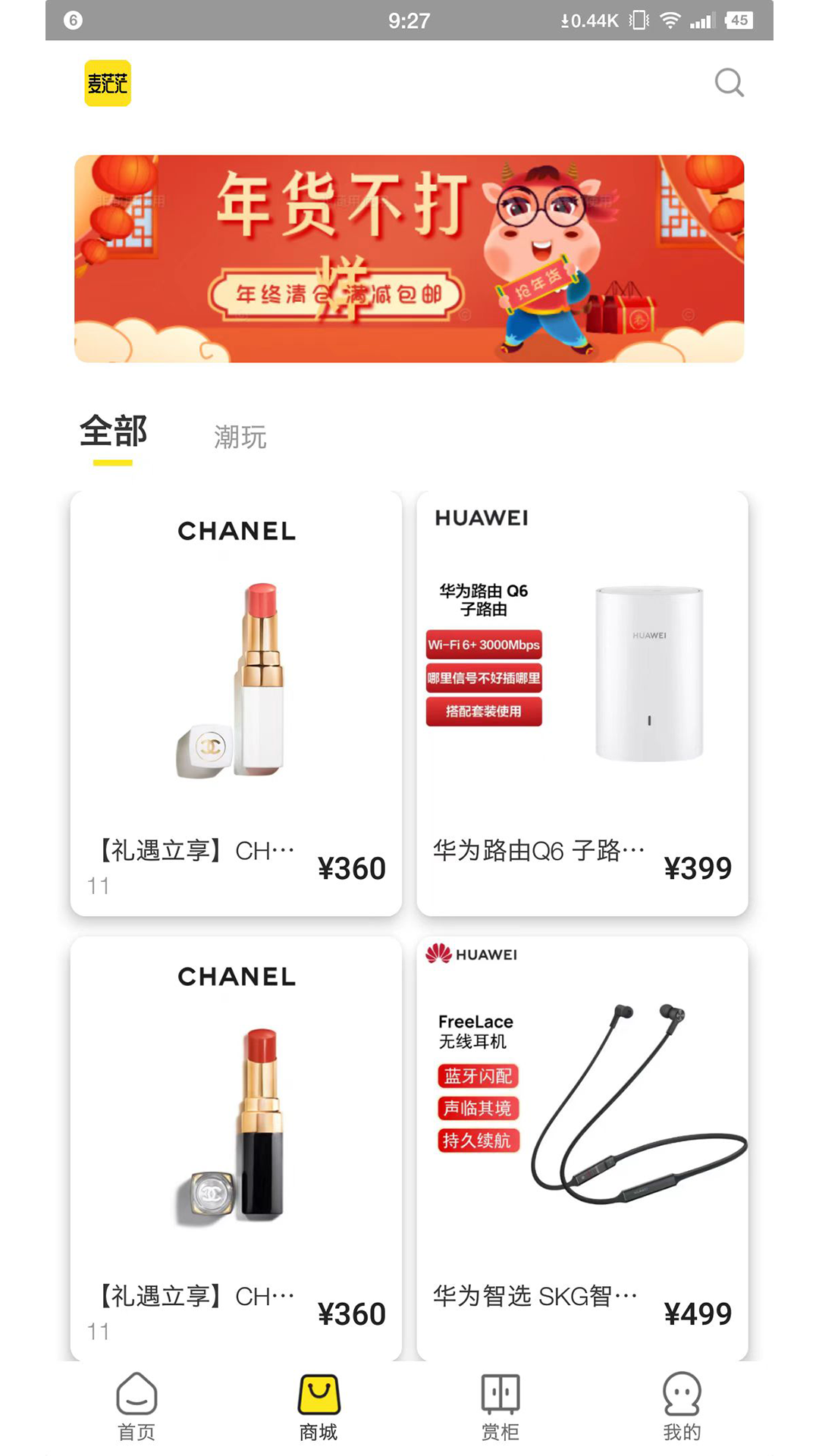The width and height of the screenshot is (819, 1456).
Task: Go to the 首页 home tab
Action: pyautogui.click(x=136, y=1407)
